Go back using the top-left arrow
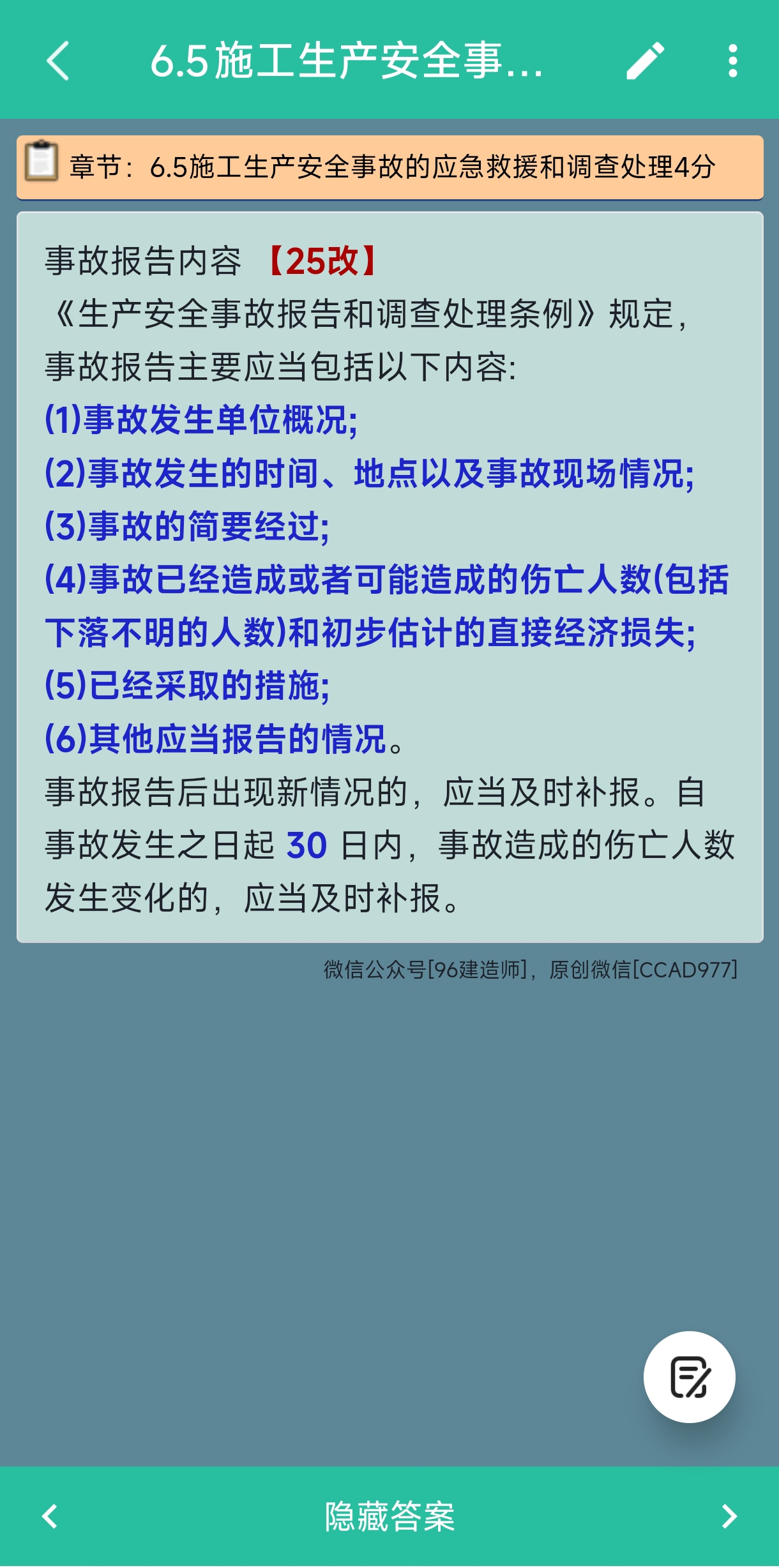The width and height of the screenshot is (779, 1568). point(57,61)
